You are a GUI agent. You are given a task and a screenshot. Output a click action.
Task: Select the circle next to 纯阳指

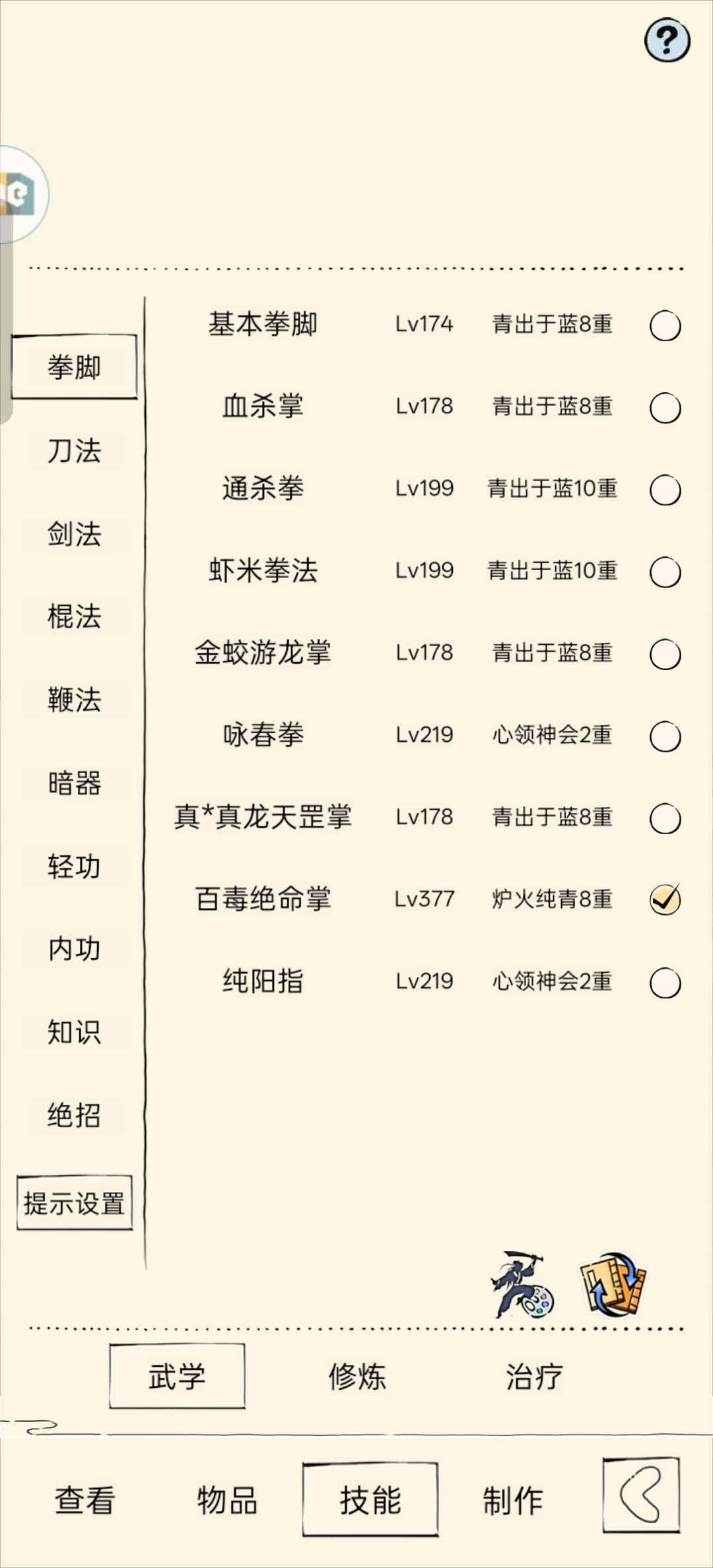[666, 983]
